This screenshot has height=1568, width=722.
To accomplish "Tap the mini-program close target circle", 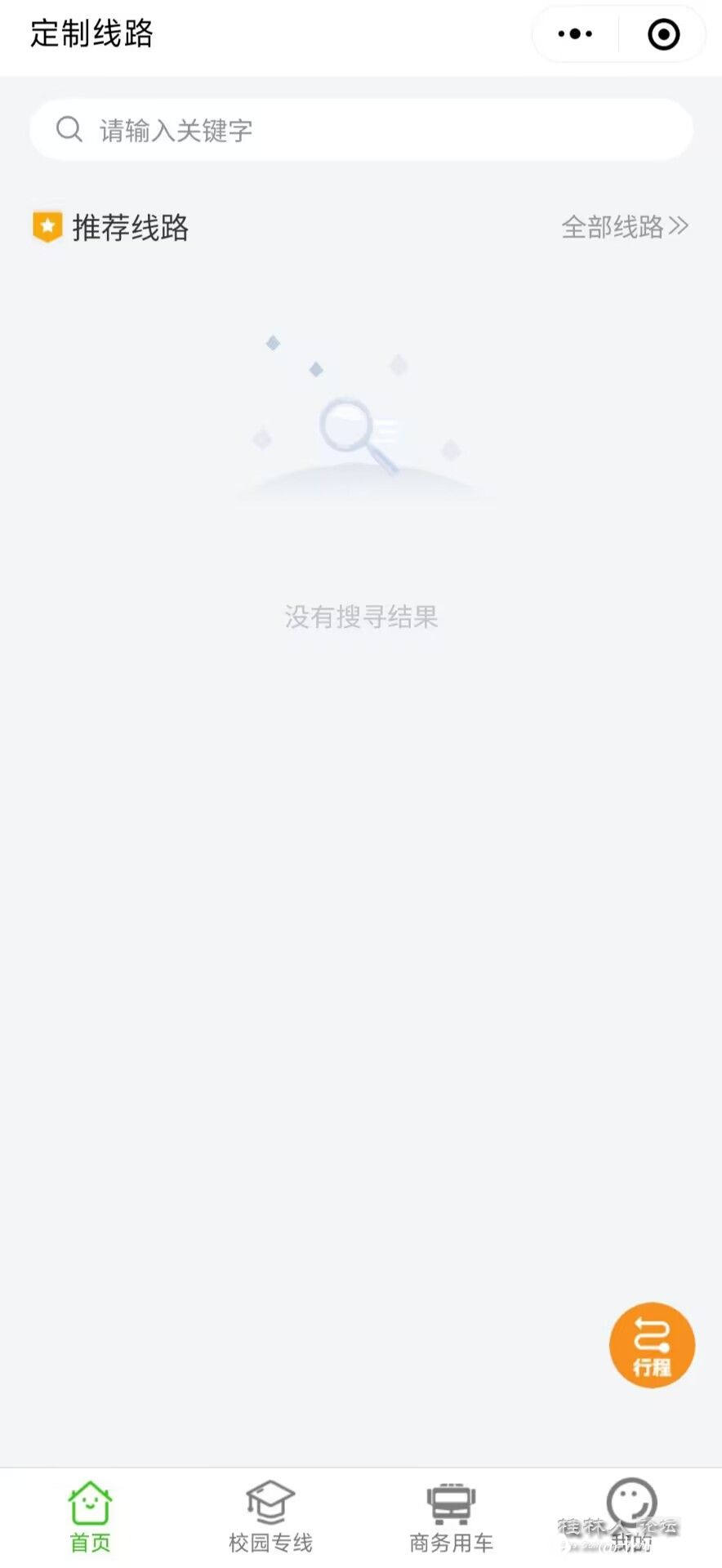I will click(x=662, y=33).
